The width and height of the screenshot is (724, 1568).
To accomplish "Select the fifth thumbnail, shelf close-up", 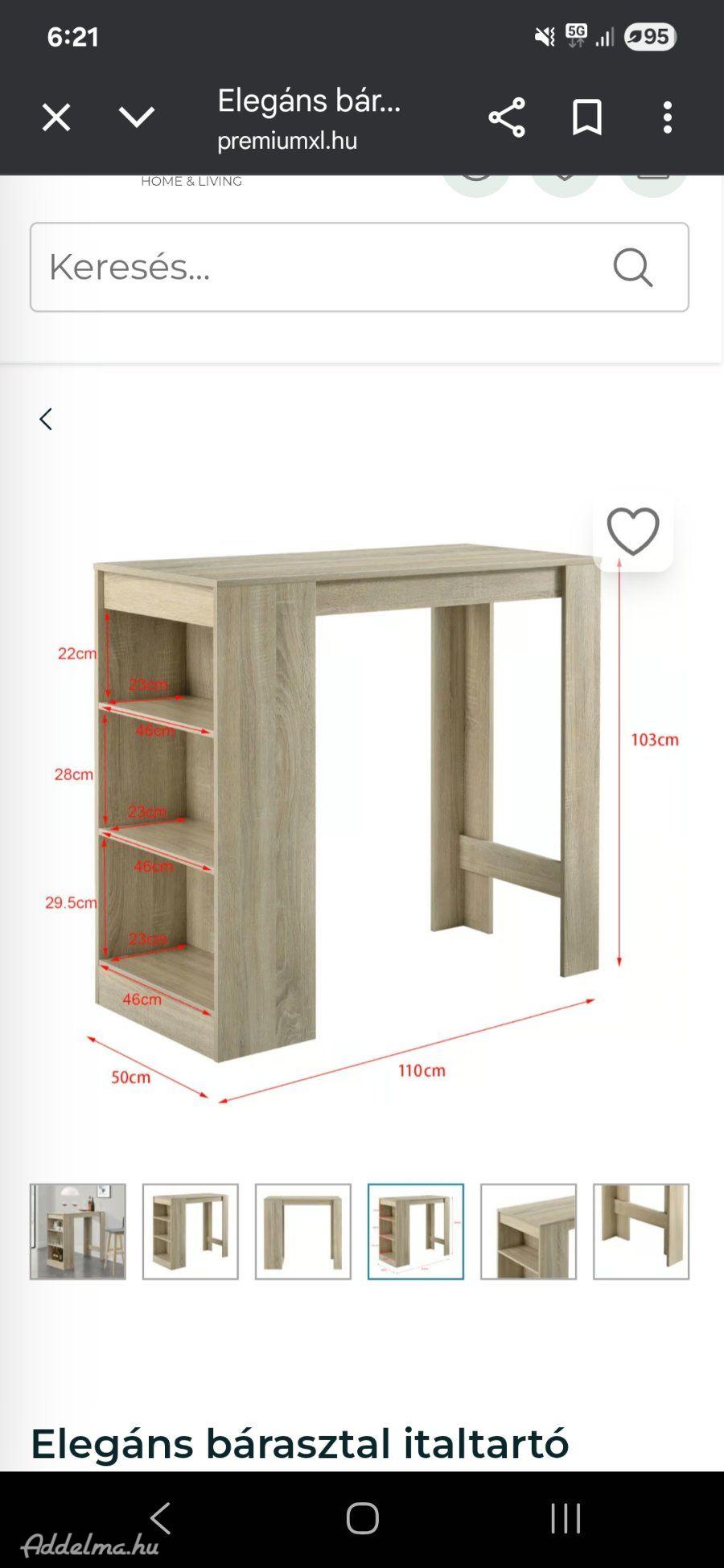I will point(529,1231).
